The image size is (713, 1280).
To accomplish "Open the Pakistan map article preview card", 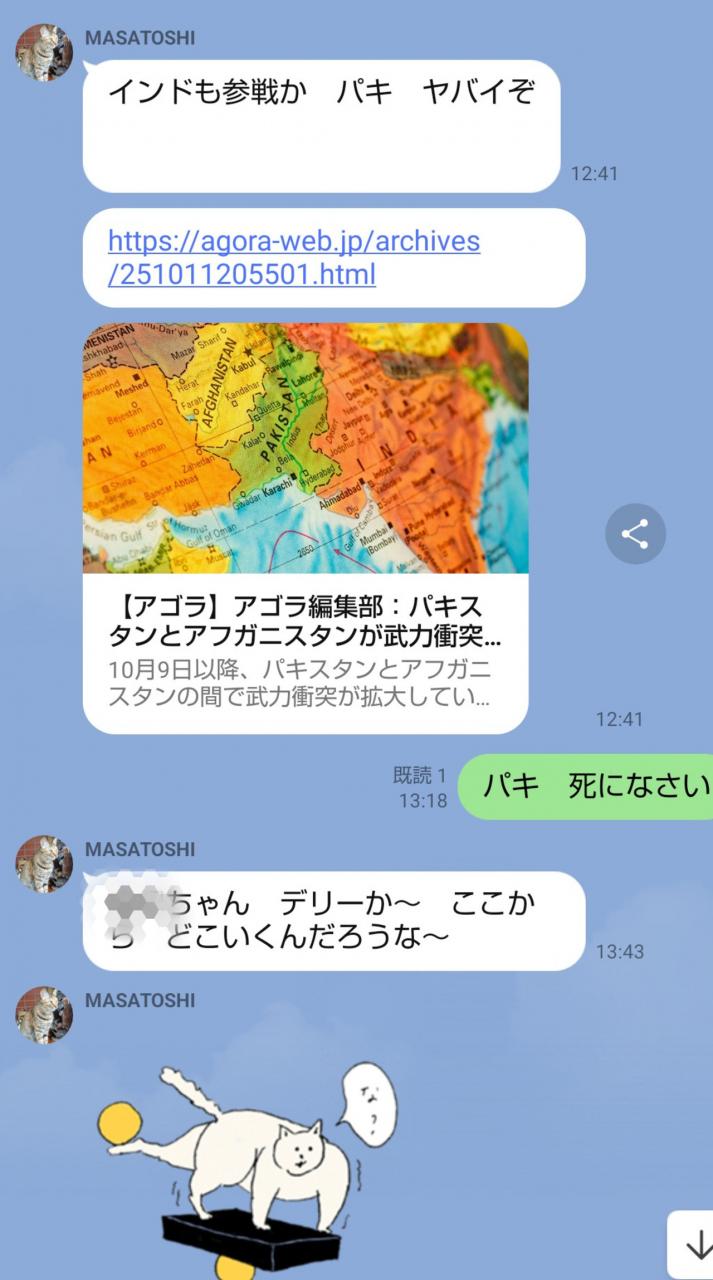I will point(305,528).
